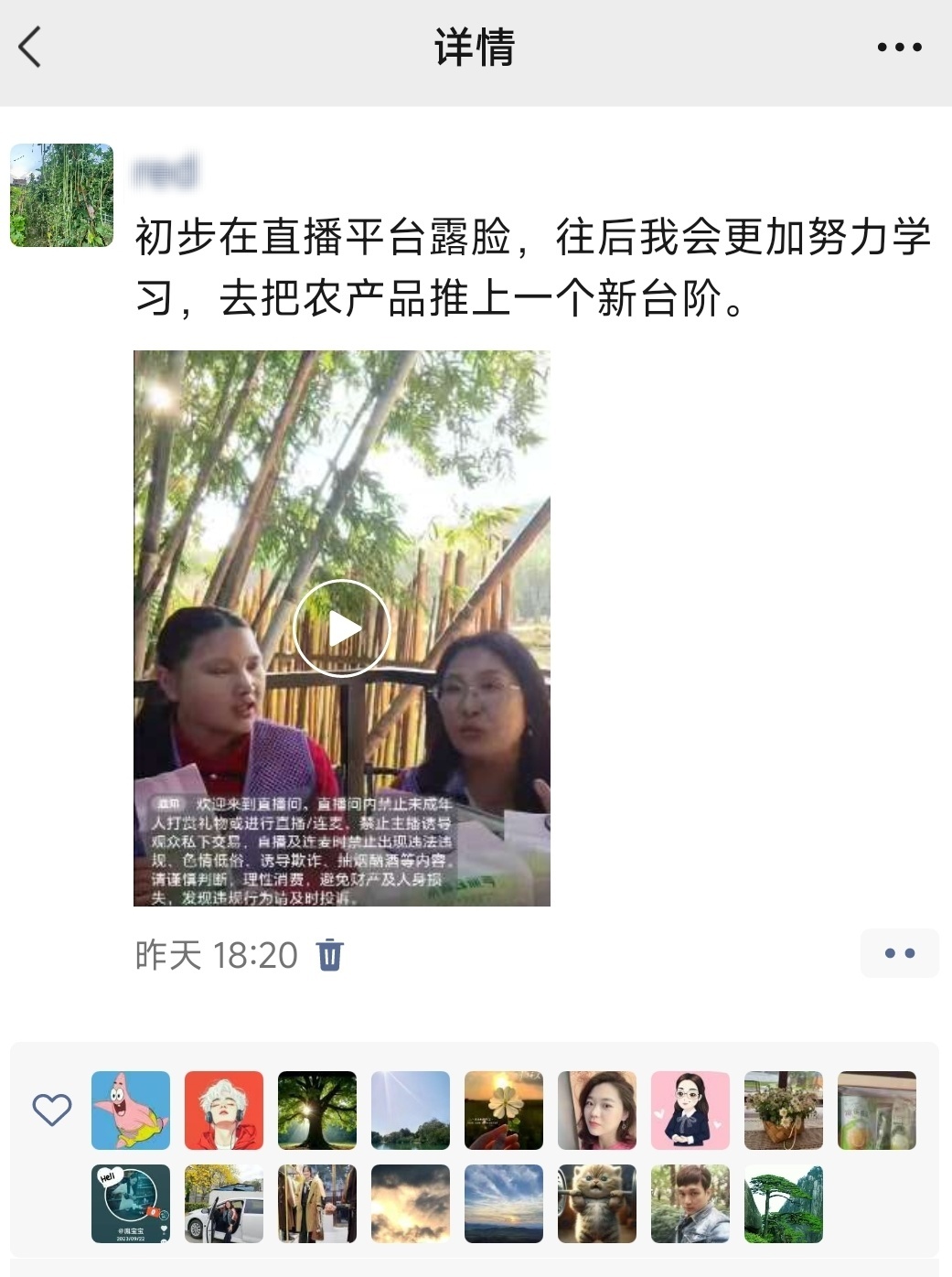This screenshot has height=1277, width=952.
Task: Open the four-leaf clover sunset avatar
Action: (x=504, y=1111)
